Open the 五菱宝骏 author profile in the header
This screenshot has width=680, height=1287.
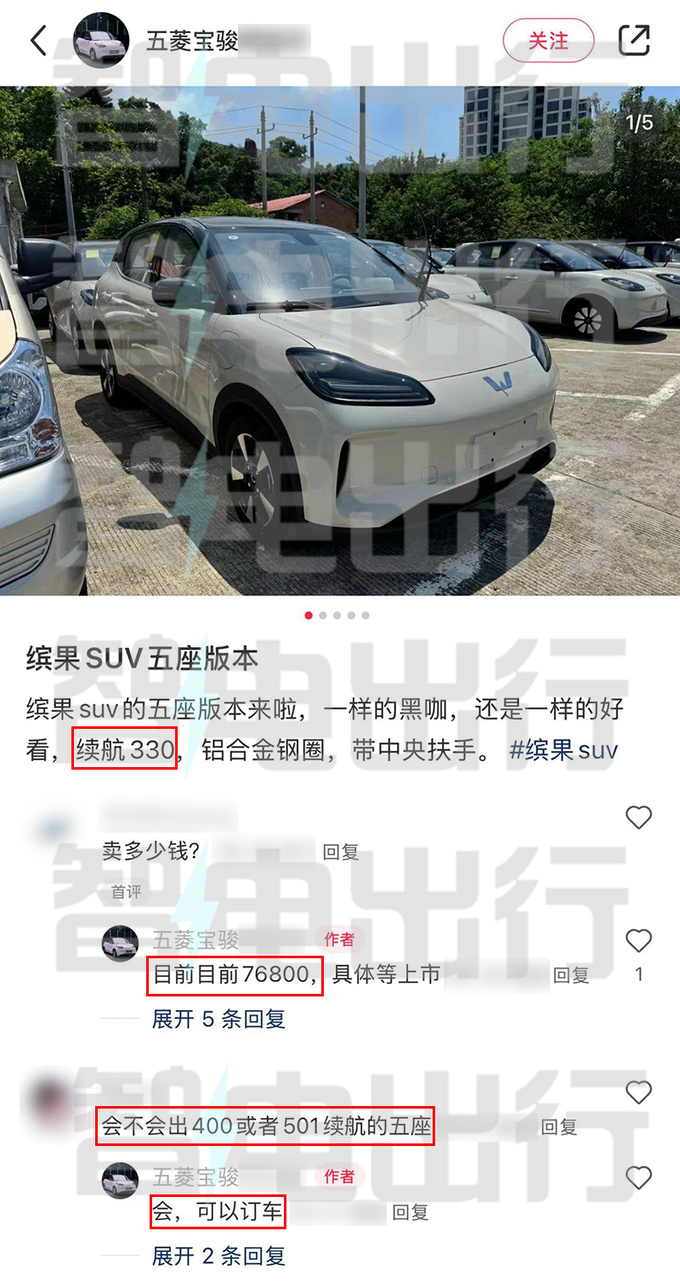pyautogui.click(x=192, y=42)
